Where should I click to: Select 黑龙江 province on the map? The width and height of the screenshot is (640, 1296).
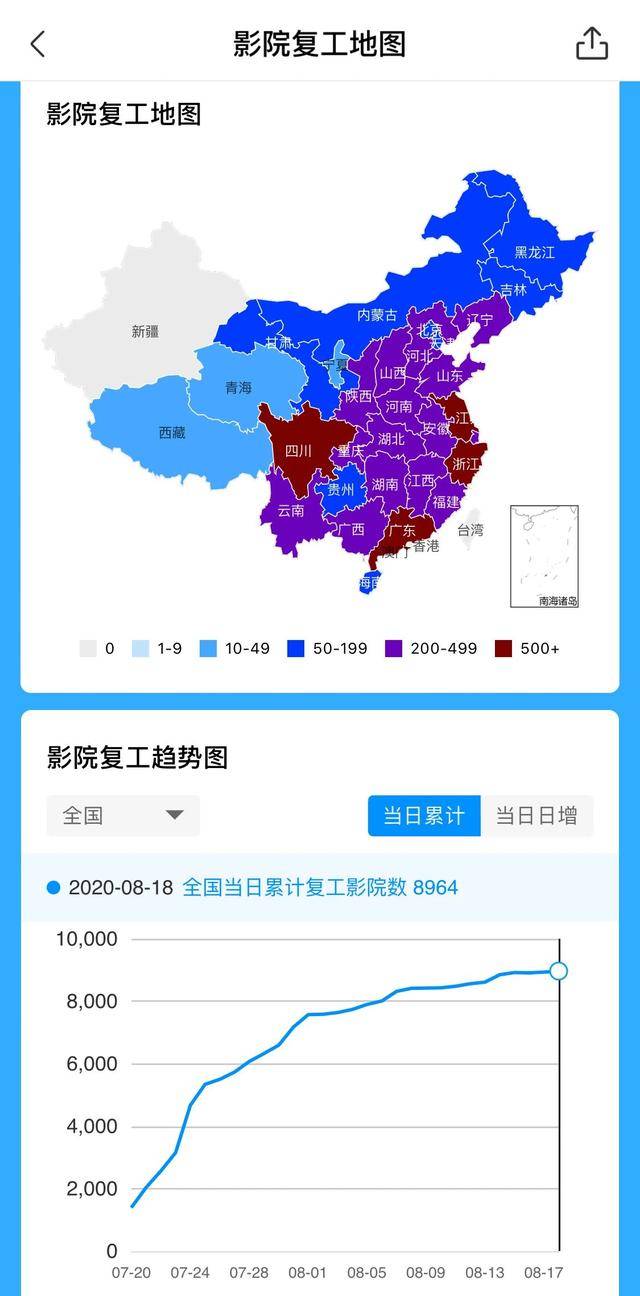(x=534, y=252)
